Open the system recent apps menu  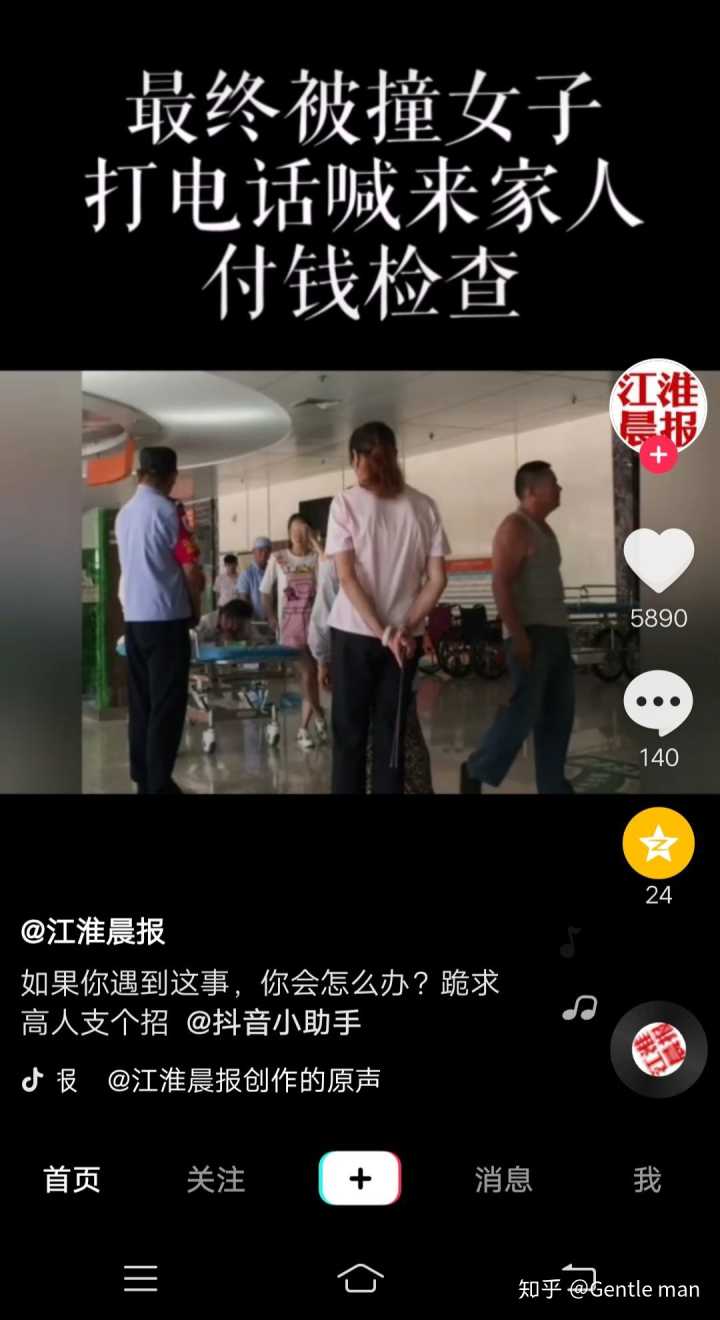(x=140, y=1278)
